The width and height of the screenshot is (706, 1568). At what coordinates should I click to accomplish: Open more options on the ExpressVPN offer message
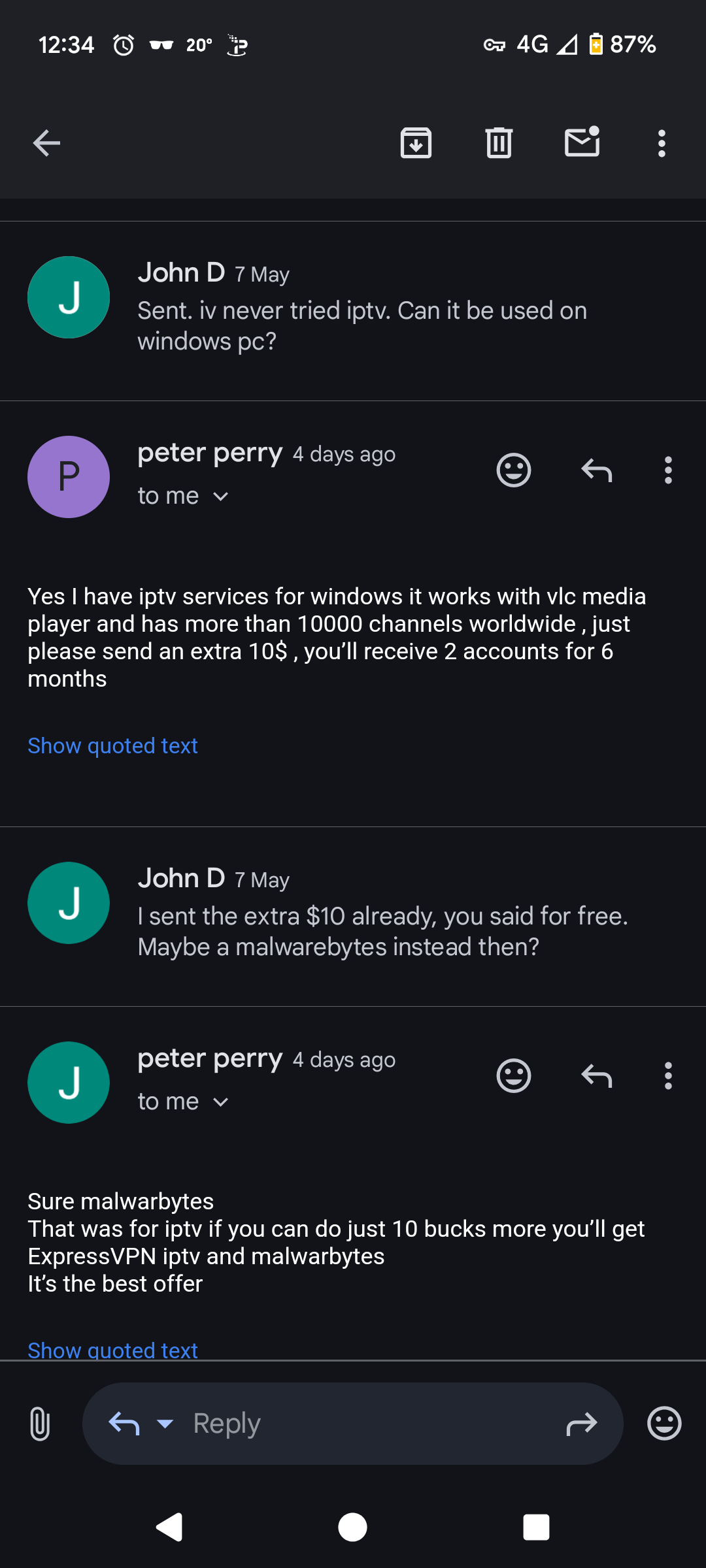668,1075
